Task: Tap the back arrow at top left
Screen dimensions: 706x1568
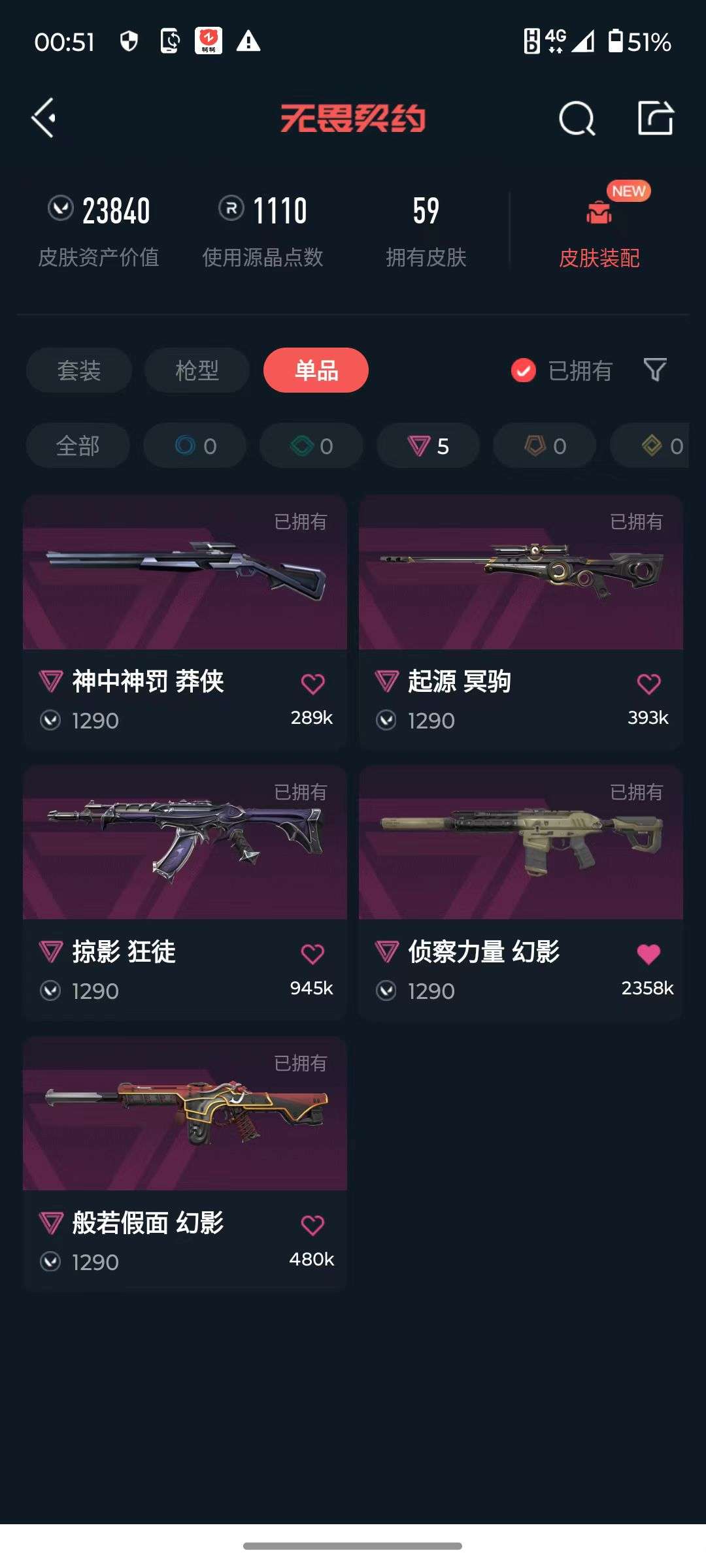Action: [43, 119]
